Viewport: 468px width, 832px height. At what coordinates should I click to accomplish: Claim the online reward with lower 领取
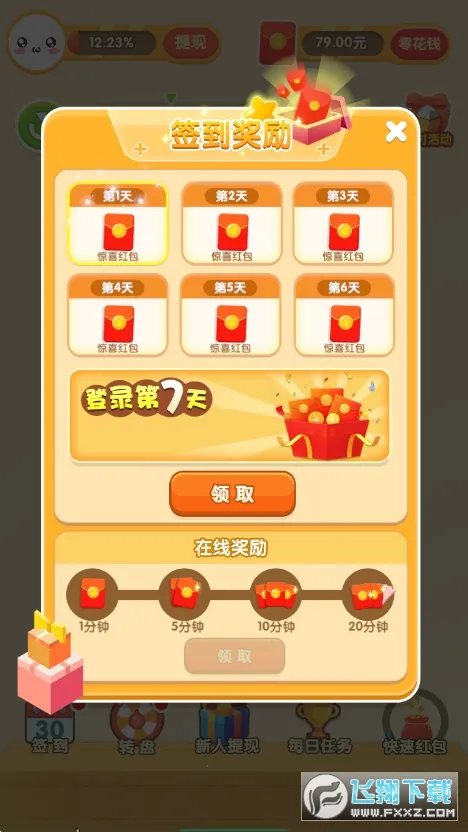(235, 656)
